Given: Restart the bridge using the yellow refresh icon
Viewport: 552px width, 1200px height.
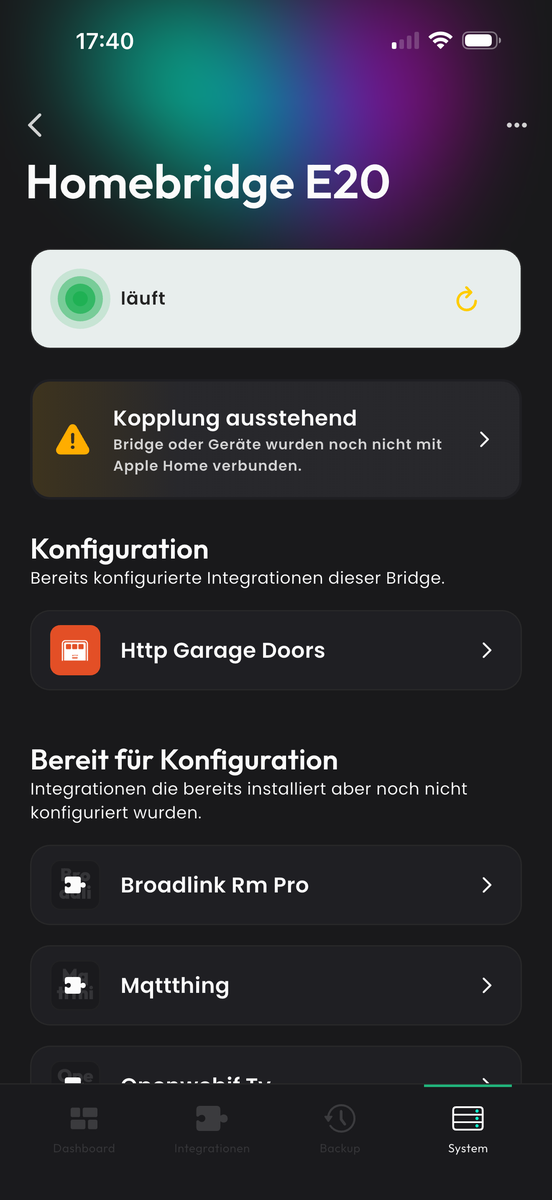Looking at the screenshot, I should coord(466,299).
